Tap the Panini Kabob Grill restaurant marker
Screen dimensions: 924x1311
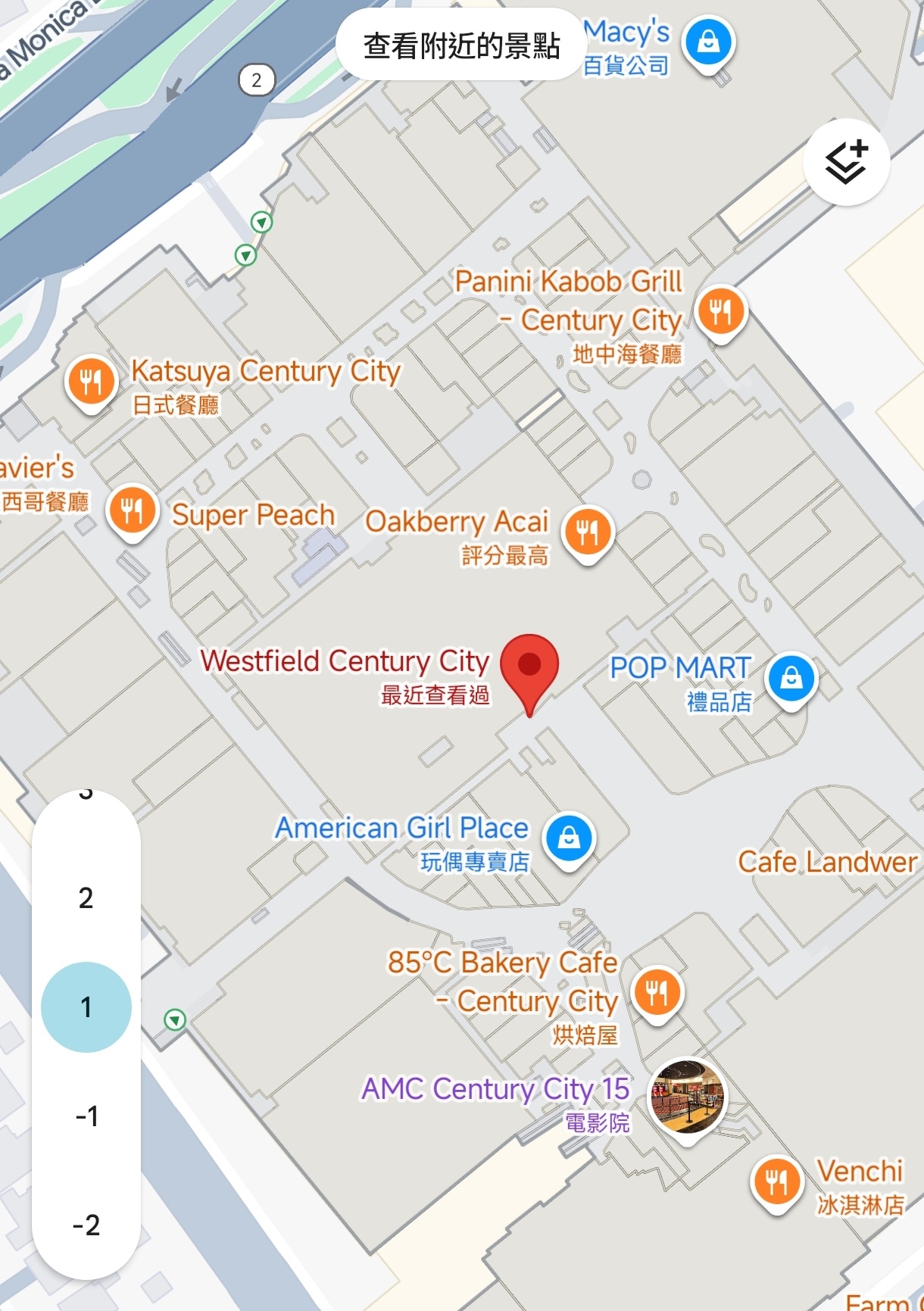tap(721, 314)
